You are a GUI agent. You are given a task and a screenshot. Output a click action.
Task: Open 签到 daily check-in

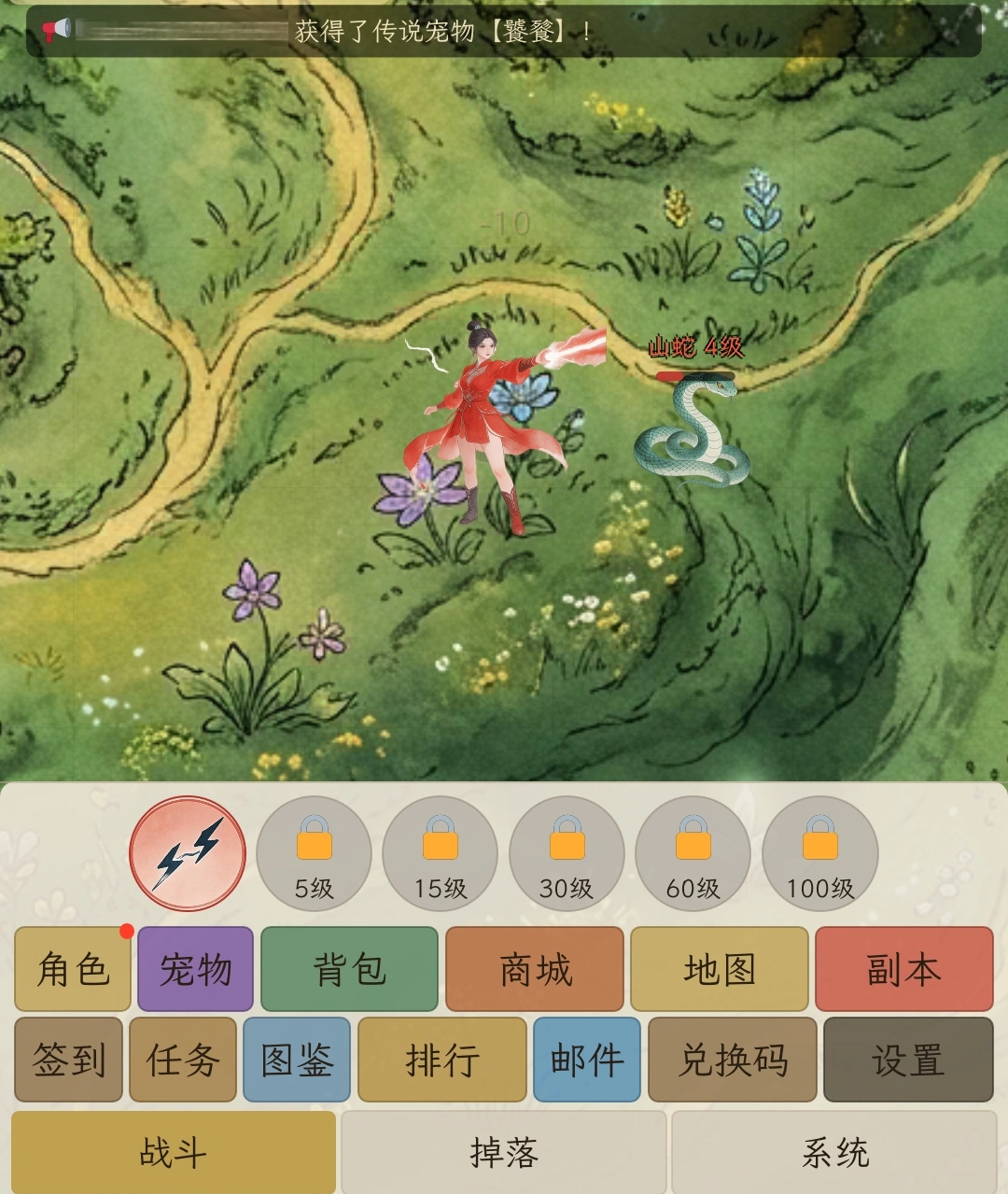(69, 1060)
